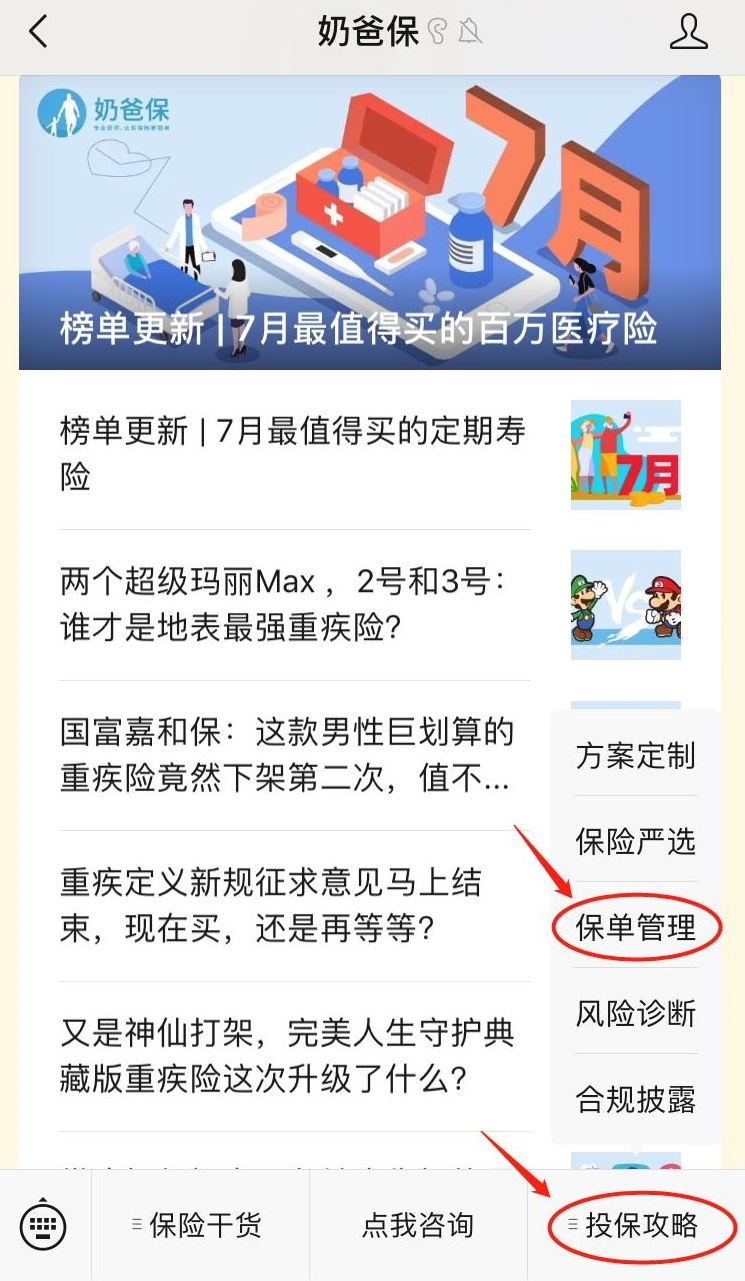Switch to keyboard input mode

tap(43, 1225)
